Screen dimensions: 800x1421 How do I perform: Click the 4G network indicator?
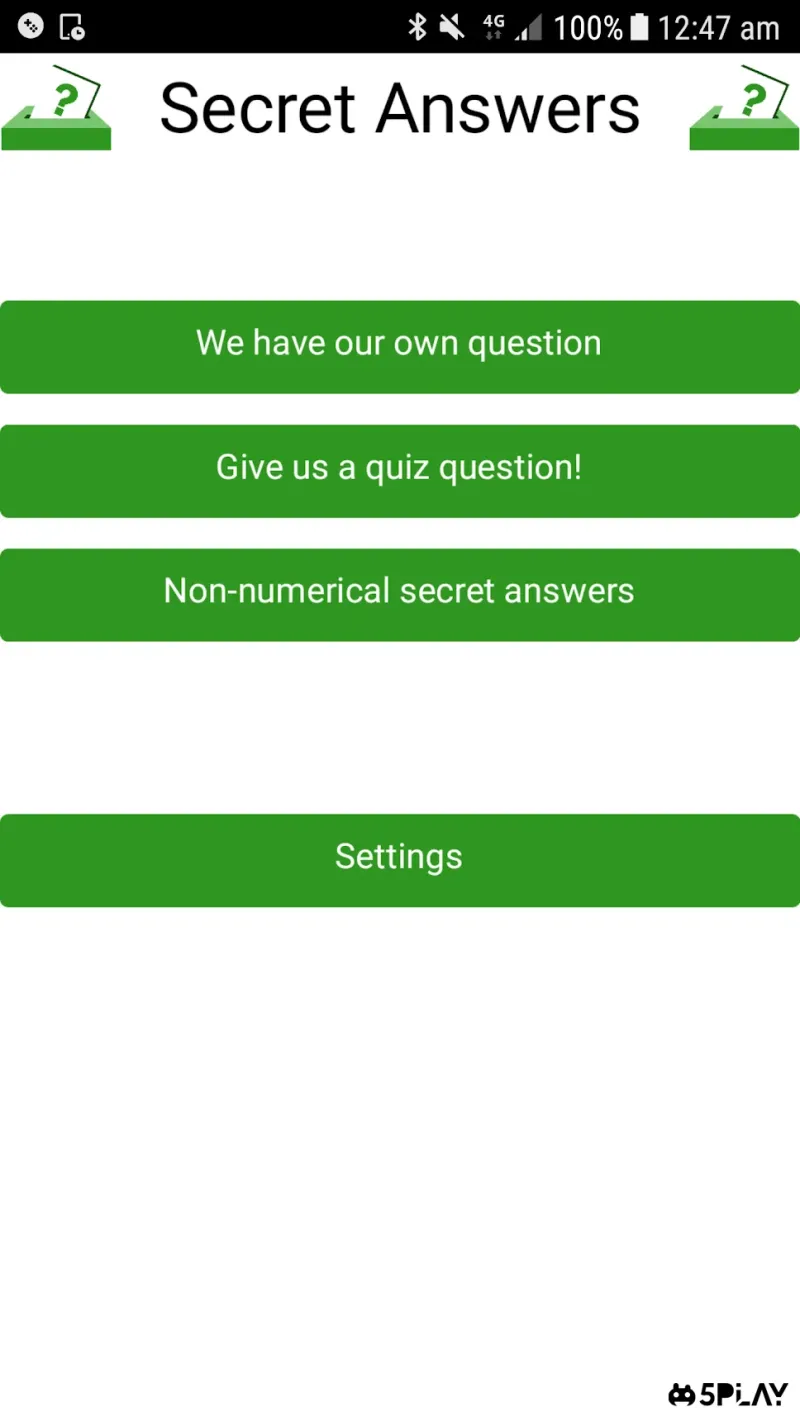(494, 27)
